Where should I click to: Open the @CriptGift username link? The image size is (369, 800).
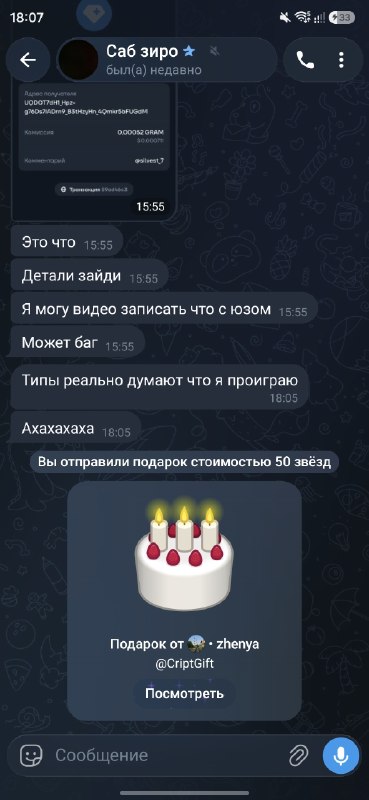(x=184, y=664)
